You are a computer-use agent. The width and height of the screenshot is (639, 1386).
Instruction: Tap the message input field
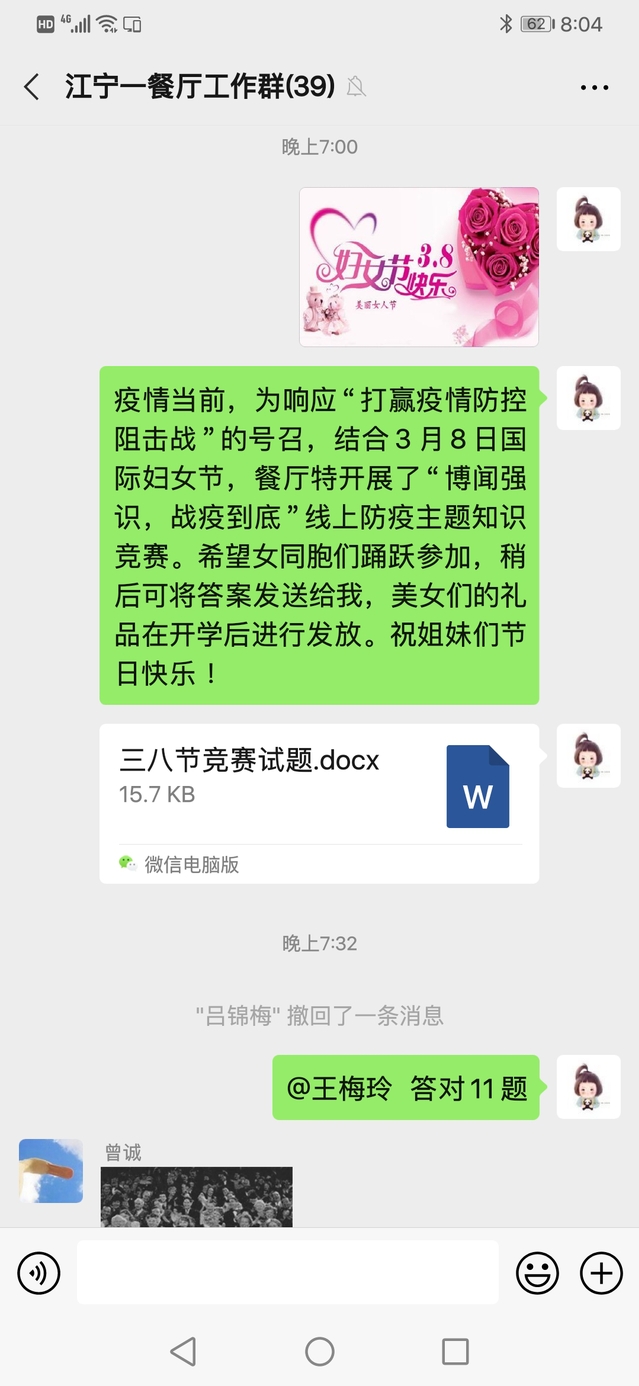coord(287,1273)
